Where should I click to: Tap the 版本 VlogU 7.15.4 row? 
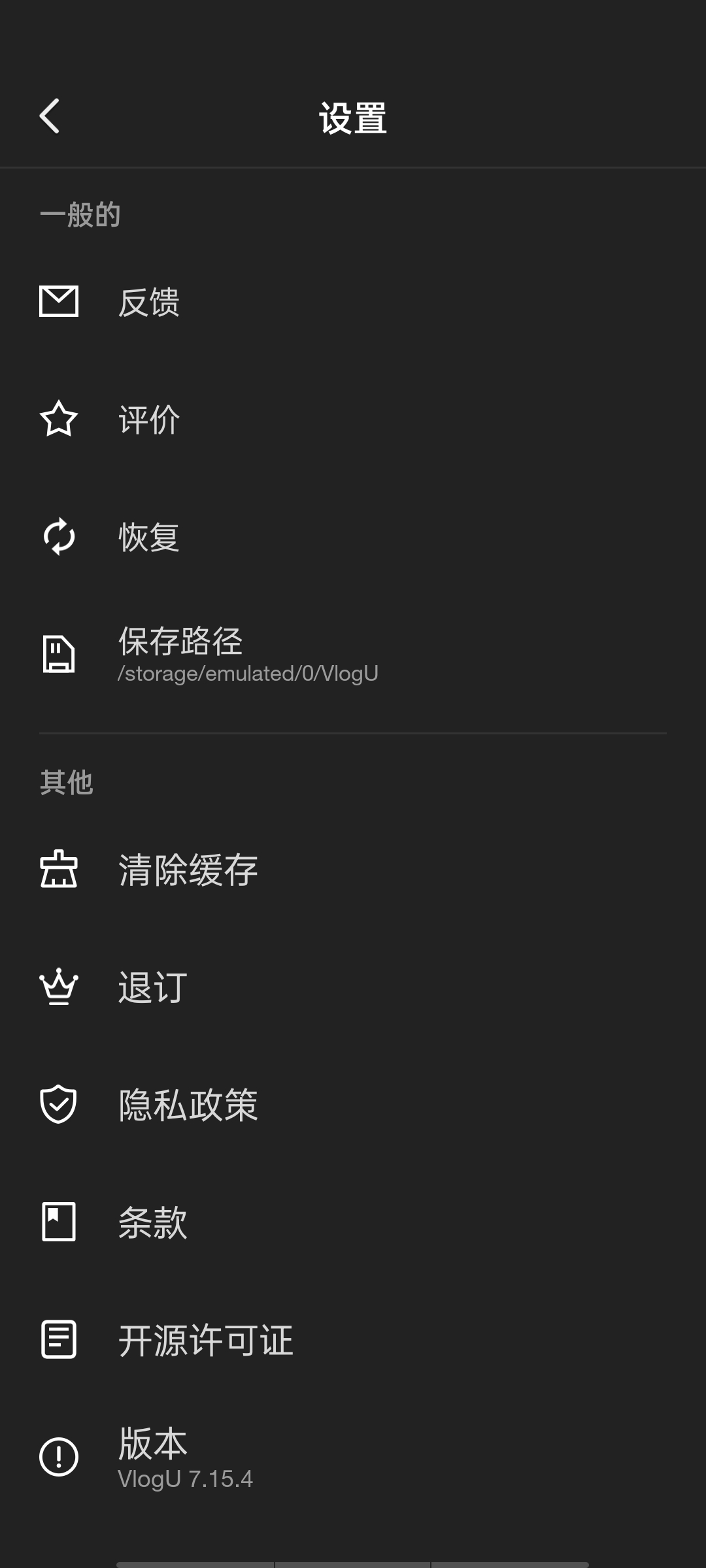pos(353,1458)
